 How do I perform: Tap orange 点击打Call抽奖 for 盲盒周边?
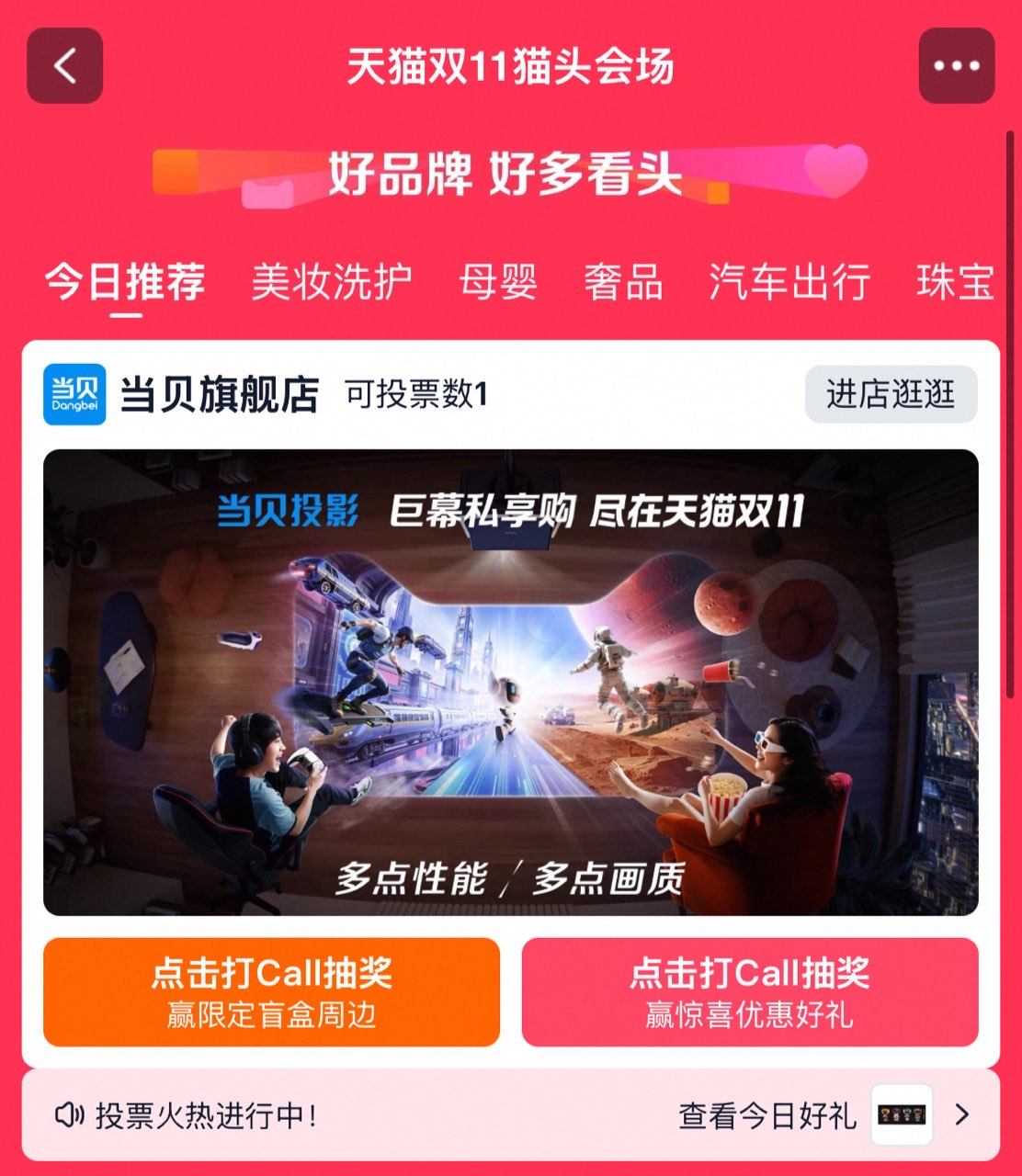tap(271, 991)
